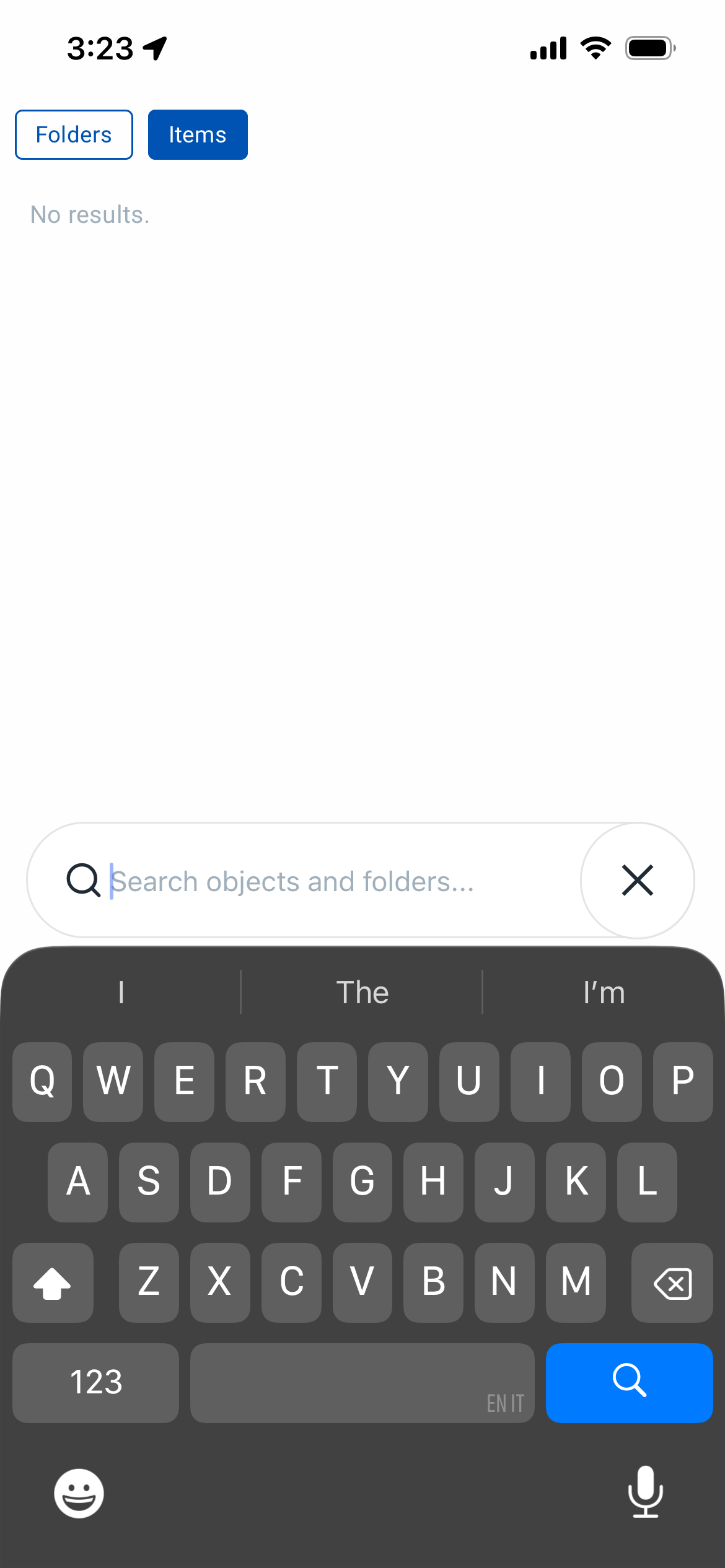Image resolution: width=725 pixels, height=1568 pixels.
Task: Activate voice dictation via the microphone icon
Action: (646, 1493)
